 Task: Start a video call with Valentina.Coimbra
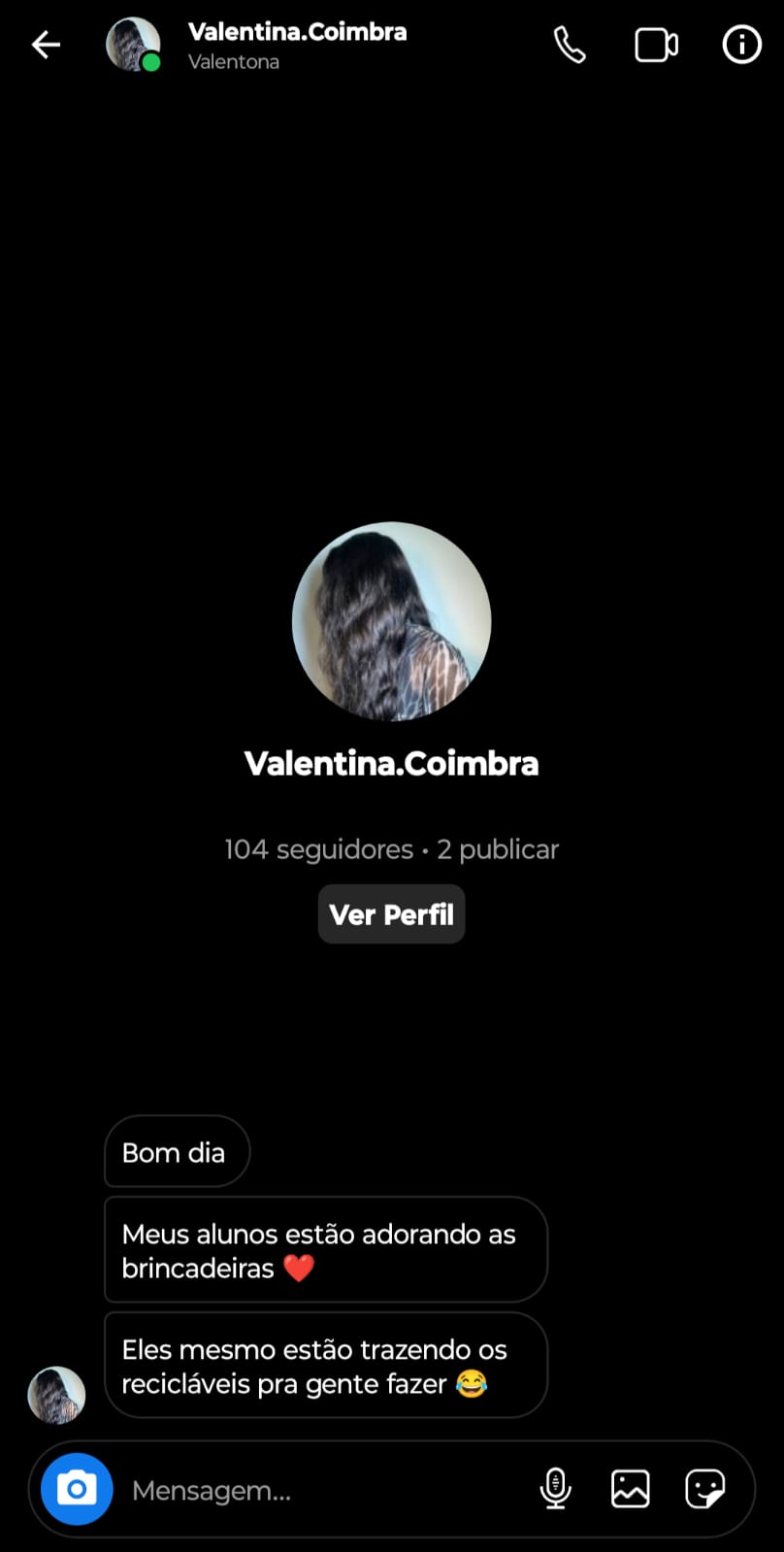click(656, 45)
